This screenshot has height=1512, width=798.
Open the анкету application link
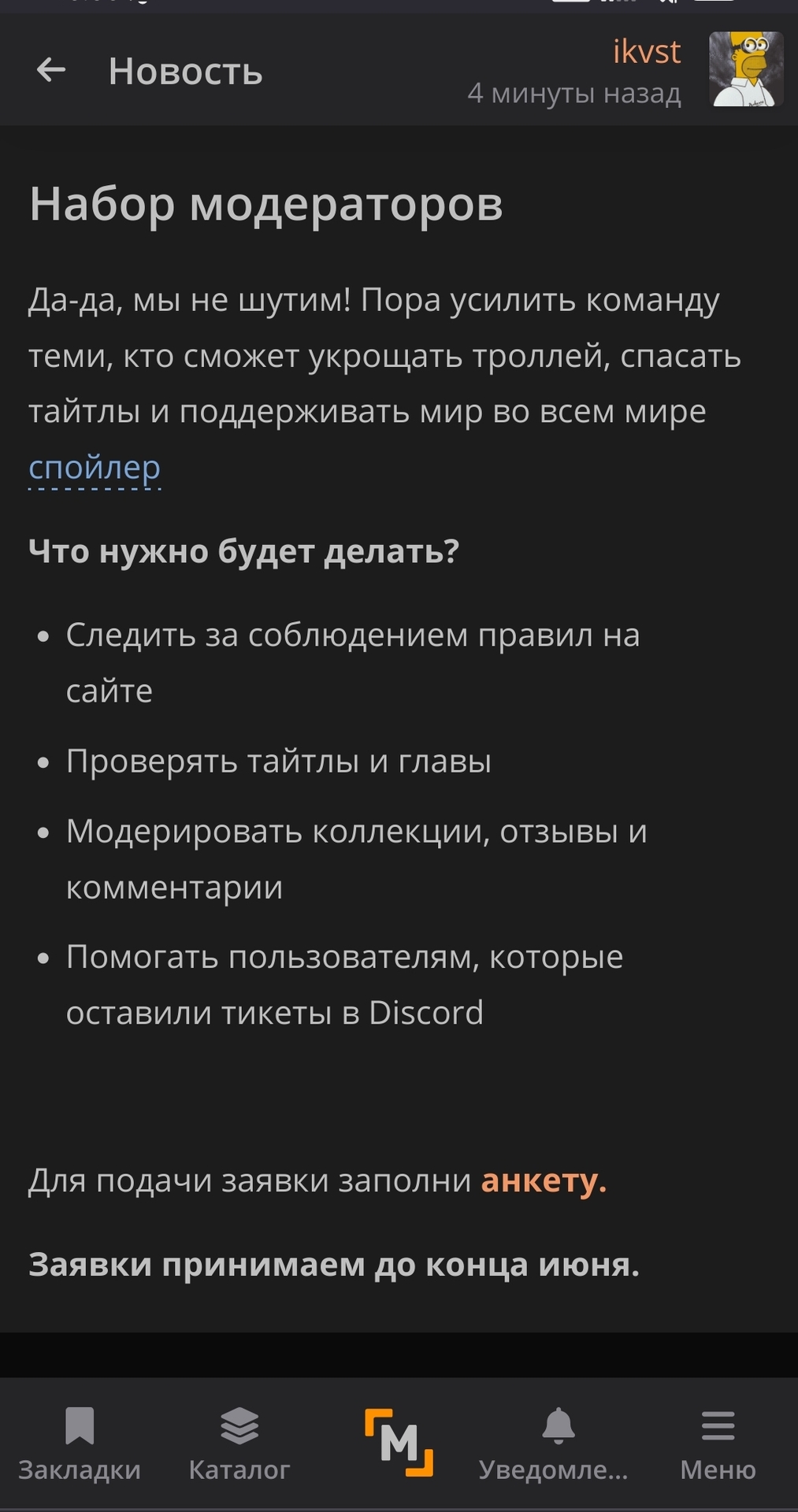pyautogui.click(x=543, y=1180)
